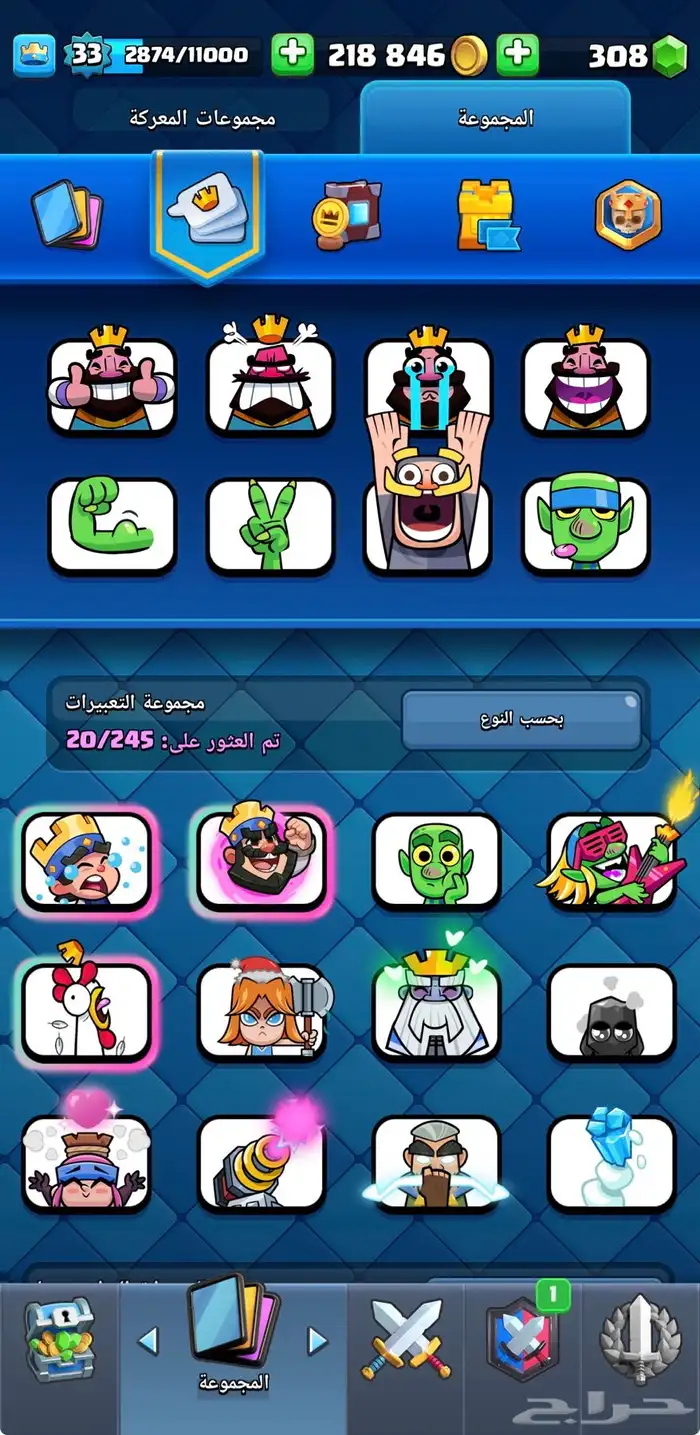Open the banners section with the coin icon
The width and height of the screenshot is (700, 1435).
[346, 213]
